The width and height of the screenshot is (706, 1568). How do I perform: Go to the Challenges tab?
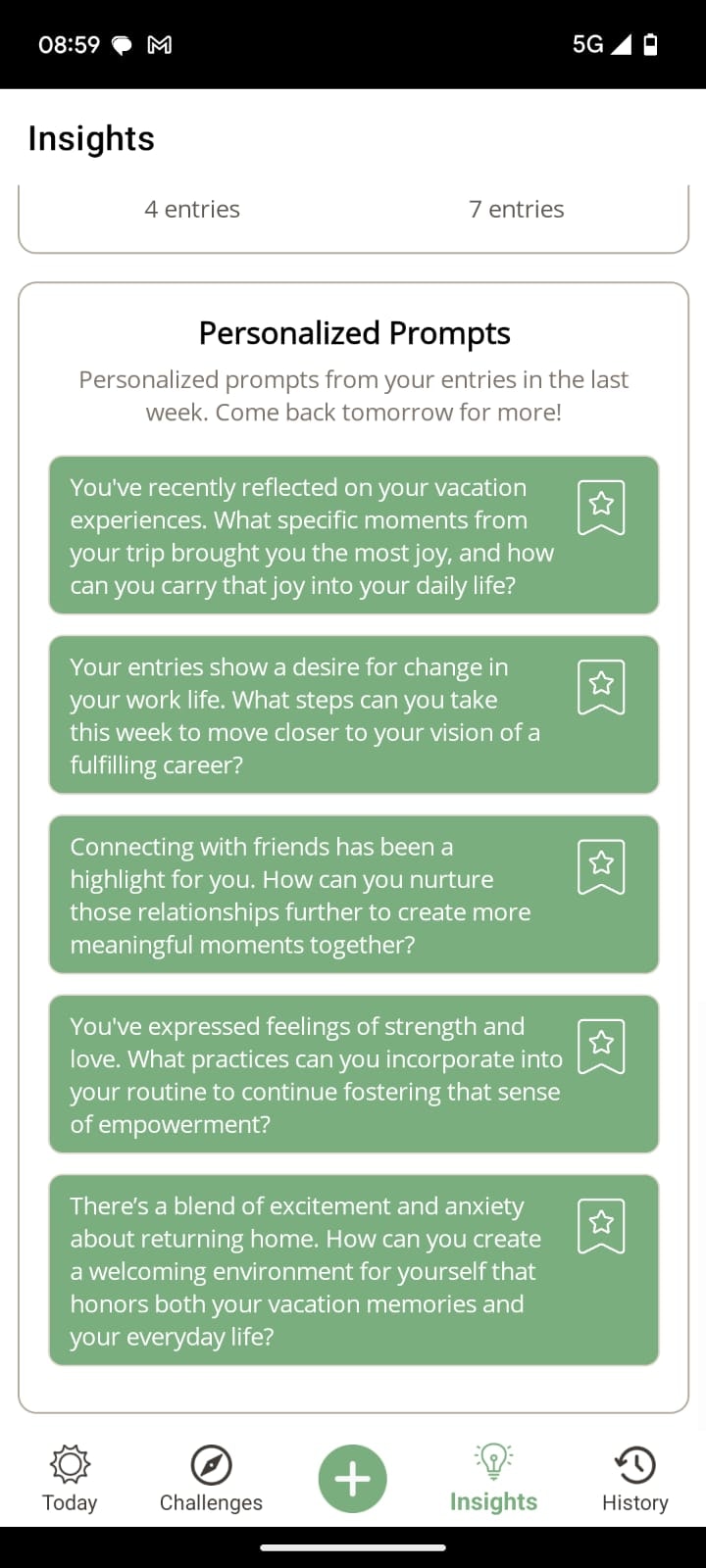click(x=211, y=1479)
